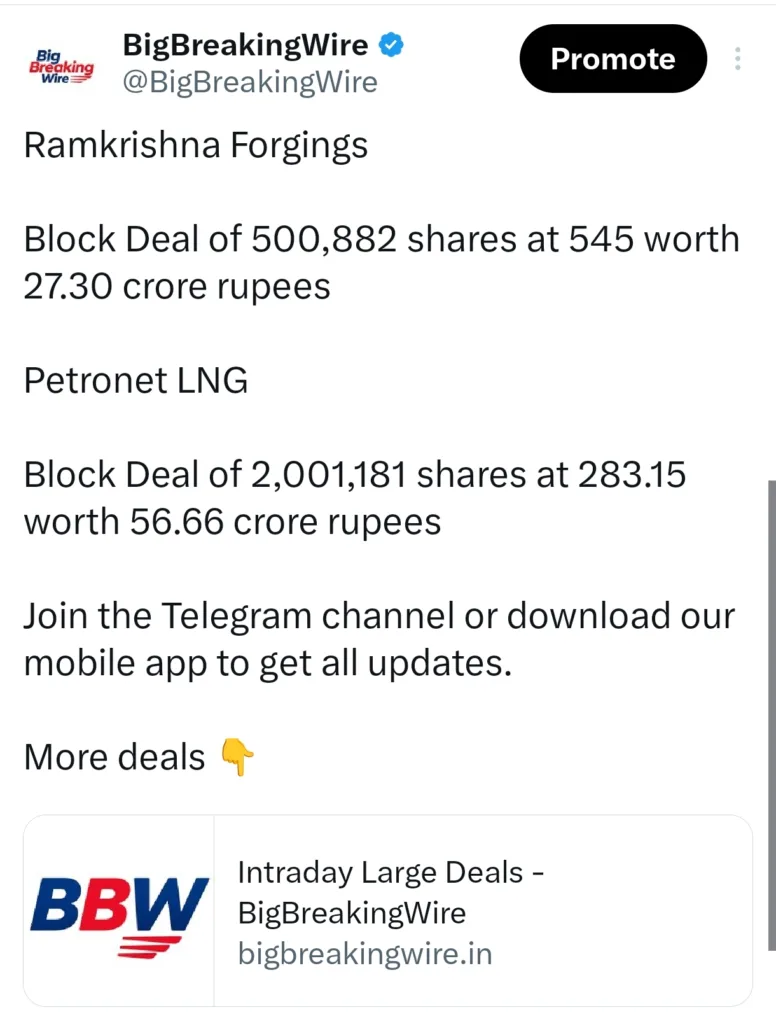Image resolution: width=776 pixels, height=1024 pixels.
Task: Click the Ramkrishna Forgings heading text
Action: coord(196,146)
